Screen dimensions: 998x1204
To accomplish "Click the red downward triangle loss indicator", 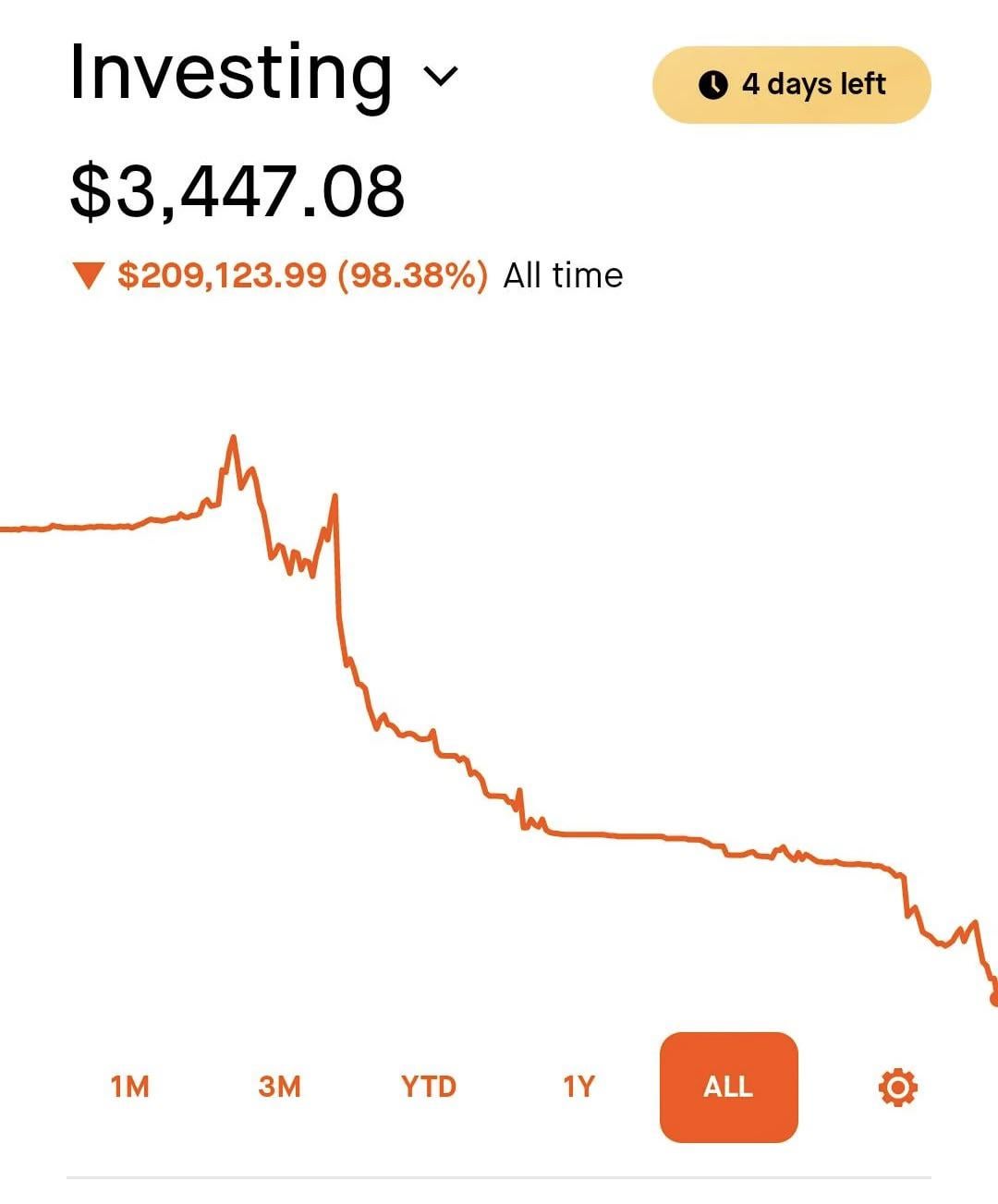I will coord(87,274).
